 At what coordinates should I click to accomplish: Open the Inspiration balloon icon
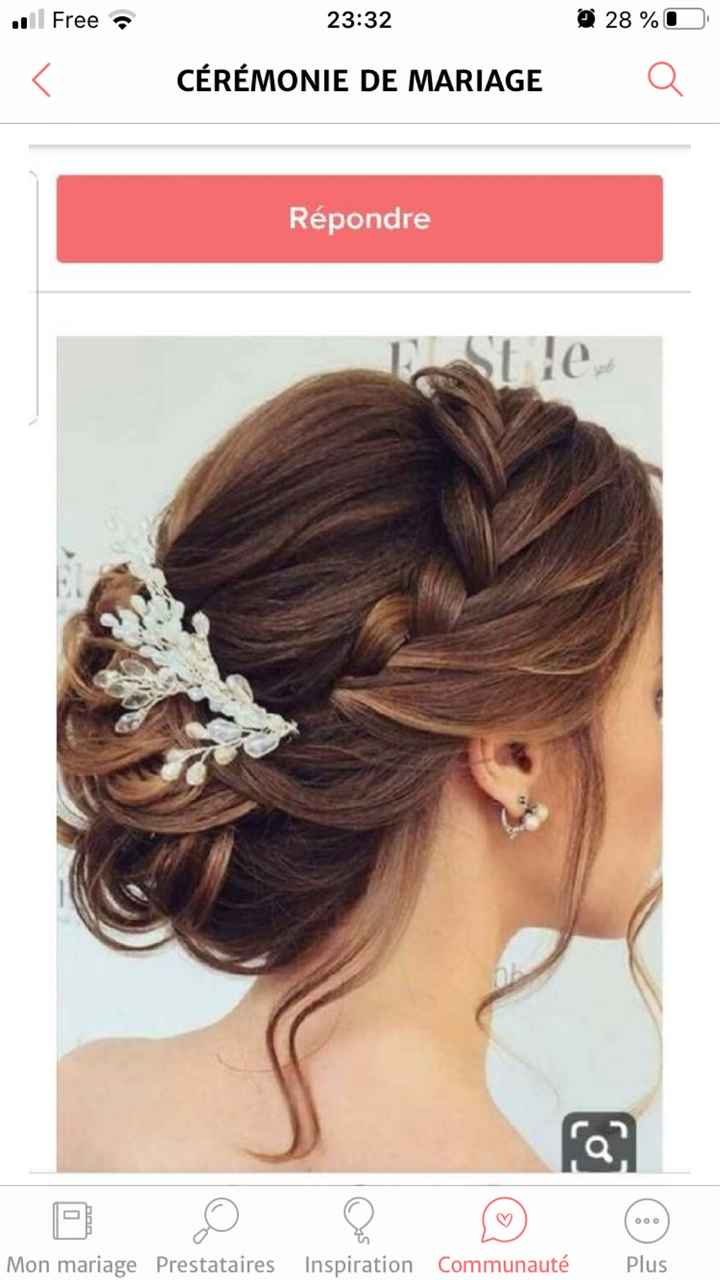point(359,1219)
